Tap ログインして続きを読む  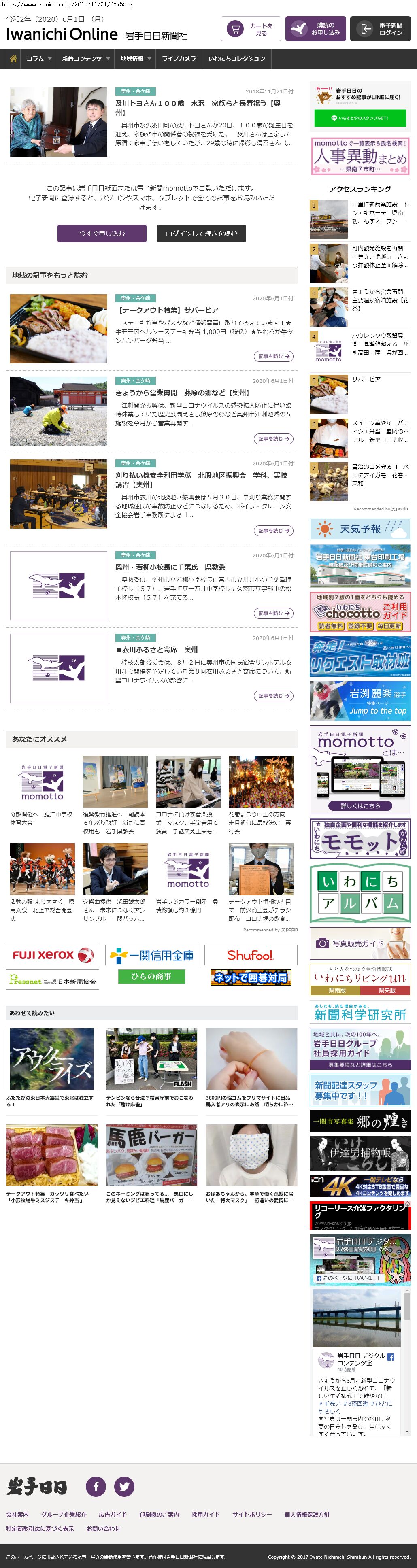click(201, 233)
